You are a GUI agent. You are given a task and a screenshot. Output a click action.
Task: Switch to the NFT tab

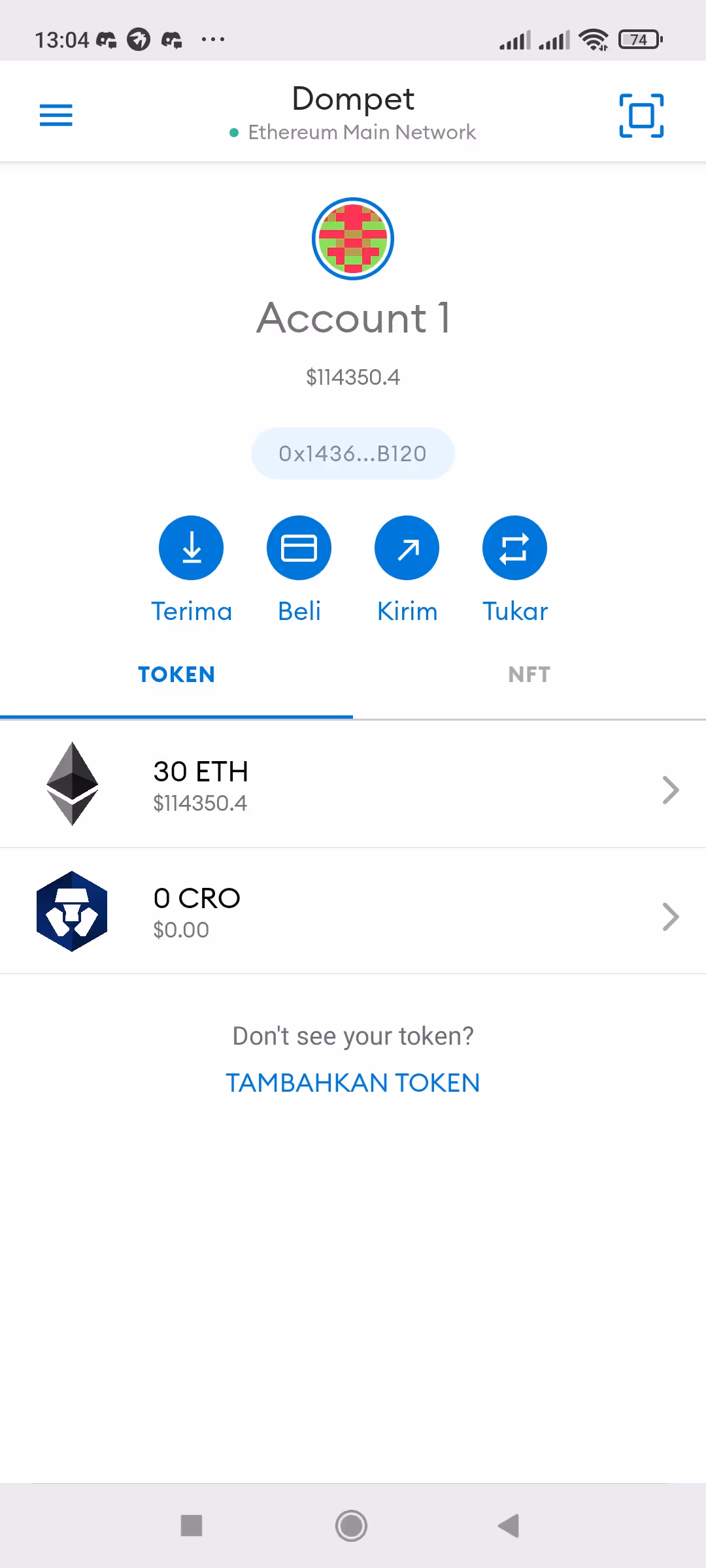coord(529,675)
